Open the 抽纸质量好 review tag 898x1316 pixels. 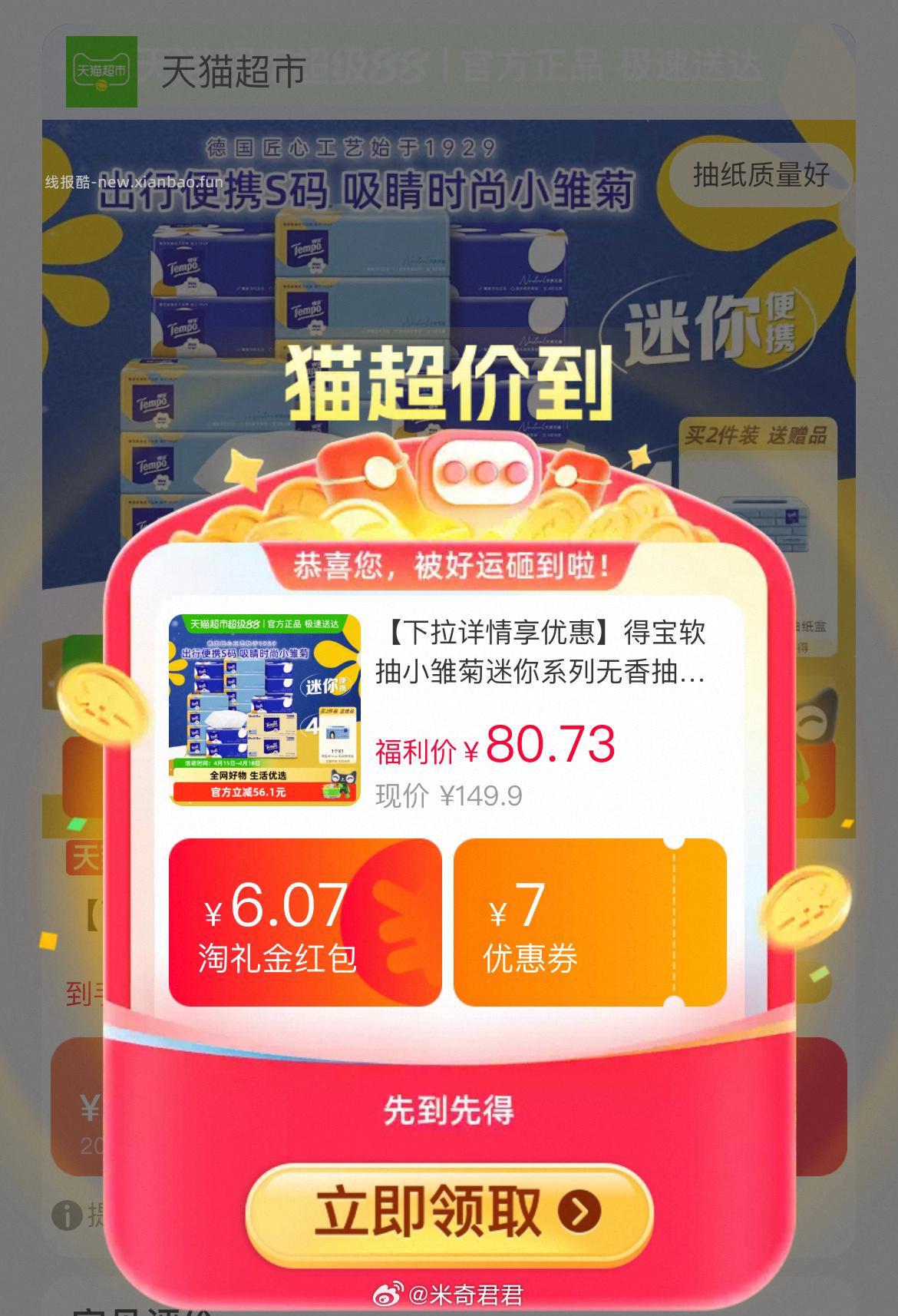point(760,175)
